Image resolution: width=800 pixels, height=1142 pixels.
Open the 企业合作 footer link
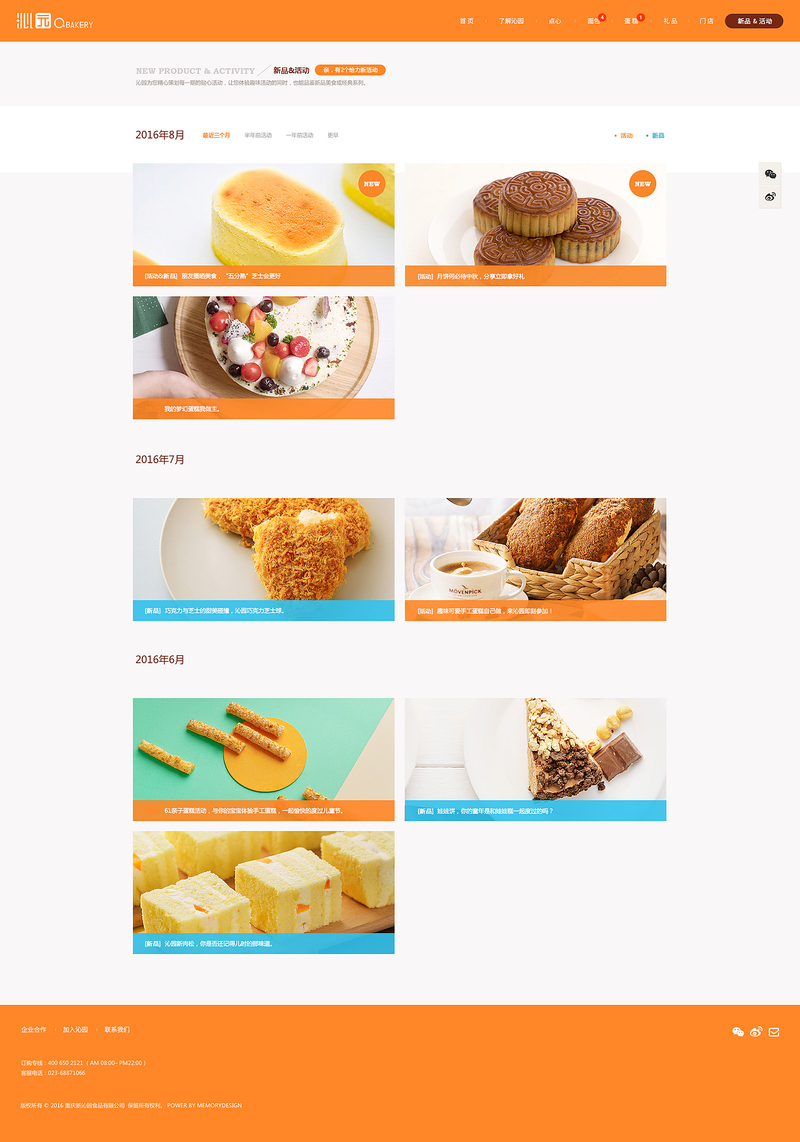tap(34, 1029)
